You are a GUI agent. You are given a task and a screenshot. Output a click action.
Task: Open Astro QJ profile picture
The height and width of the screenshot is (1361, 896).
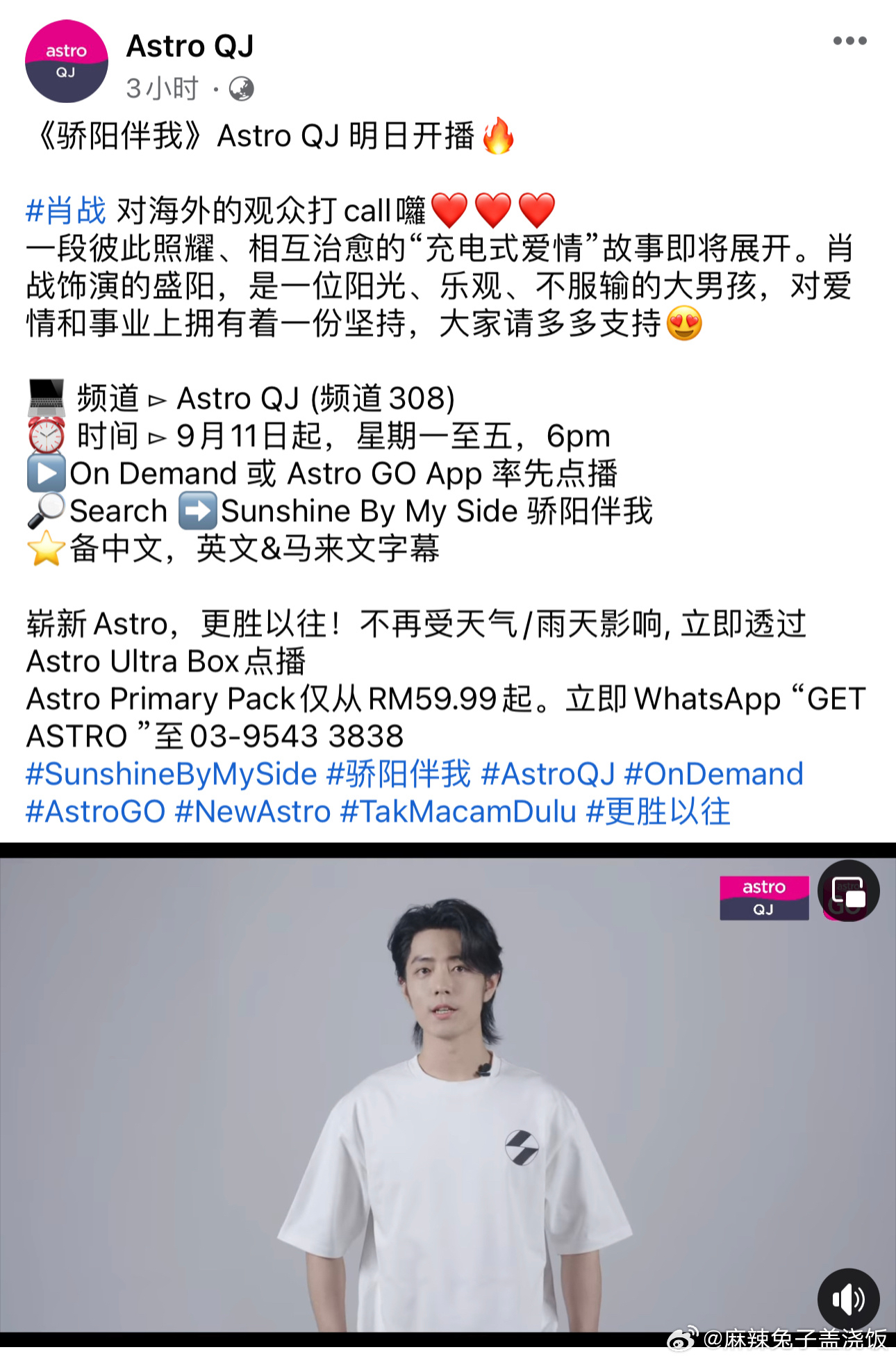(66, 61)
